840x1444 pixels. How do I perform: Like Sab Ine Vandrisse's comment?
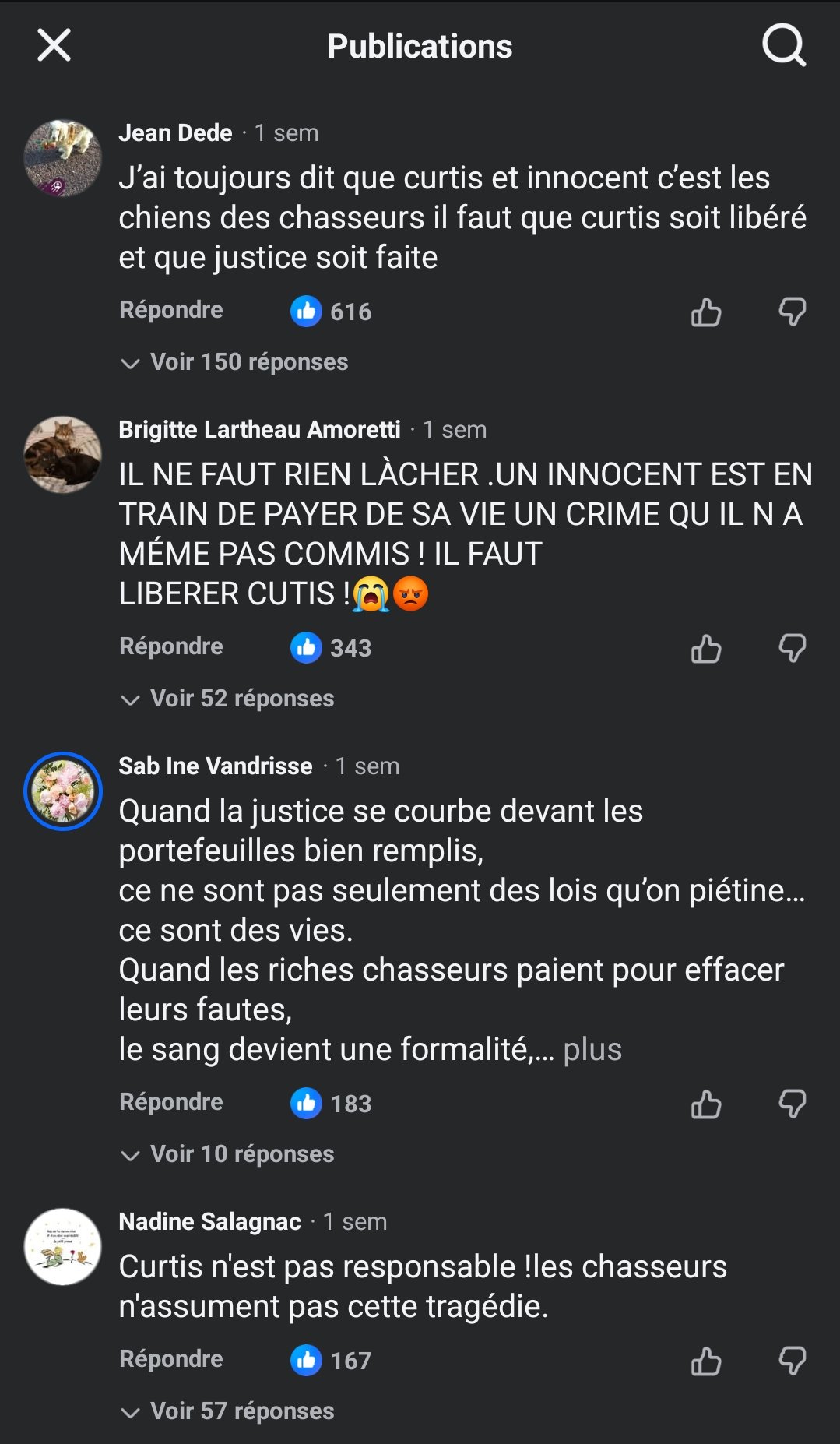point(706,1104)
